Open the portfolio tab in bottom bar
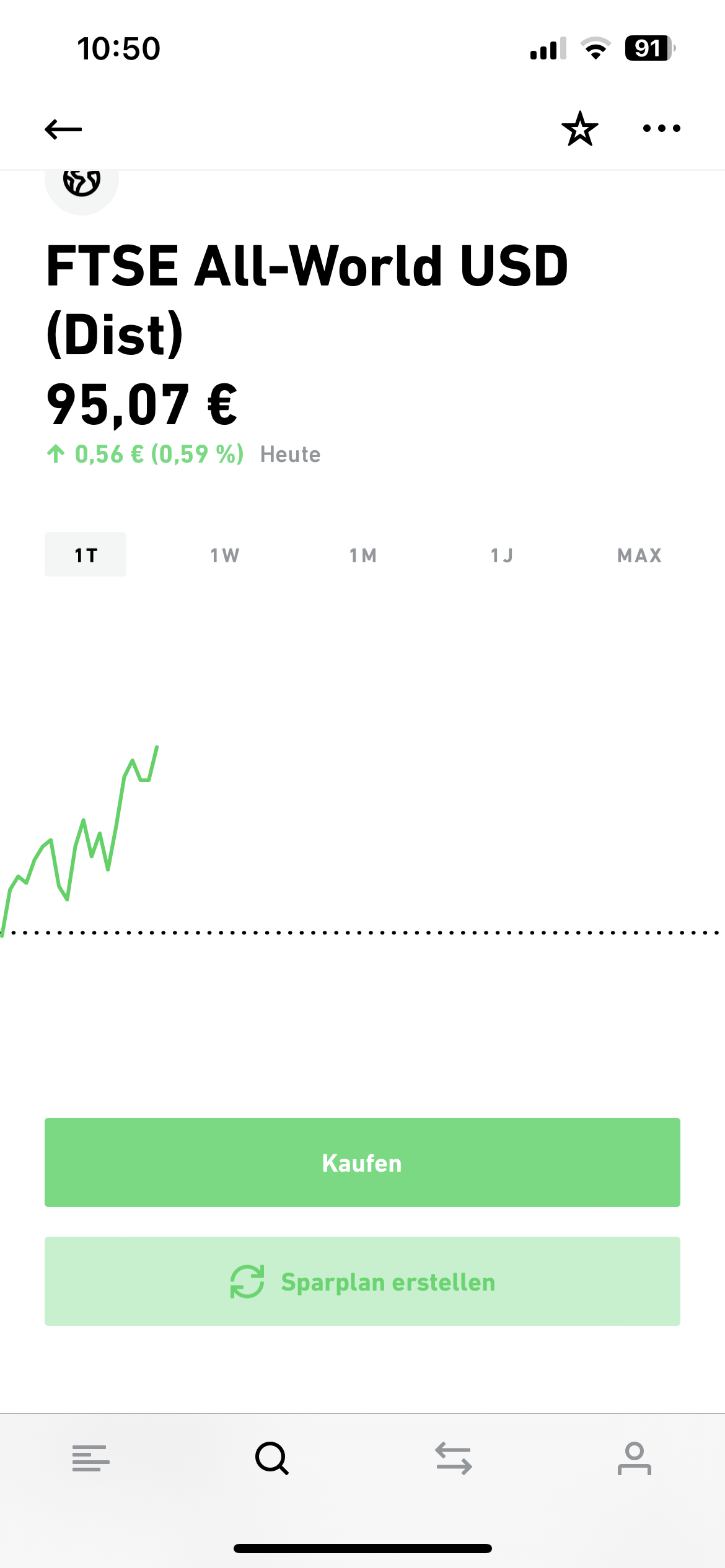The image size is (725, 1568). [x=90, y=1458]
